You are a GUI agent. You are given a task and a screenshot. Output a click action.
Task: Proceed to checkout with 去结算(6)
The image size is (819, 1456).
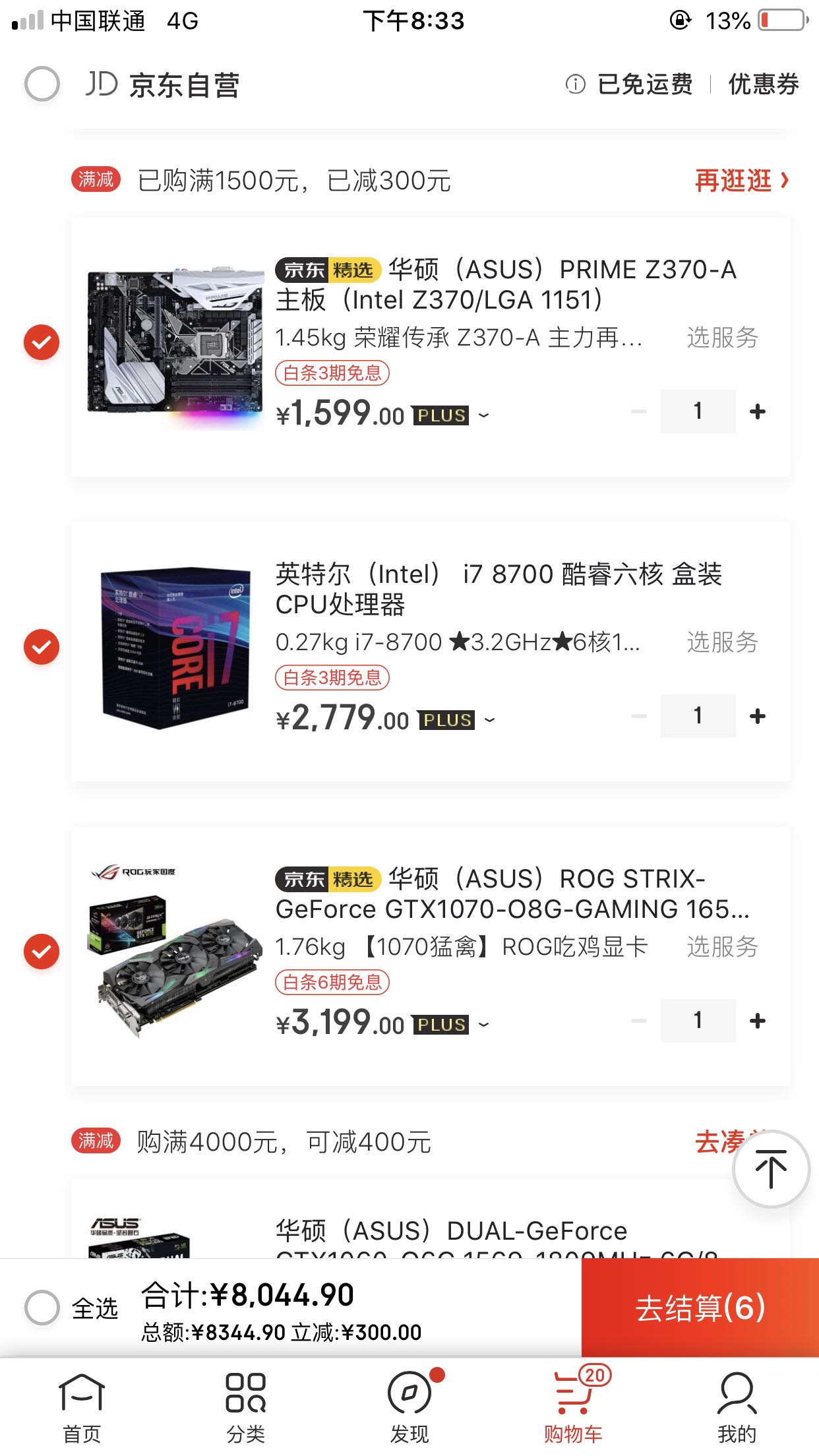coord(700,1307)
